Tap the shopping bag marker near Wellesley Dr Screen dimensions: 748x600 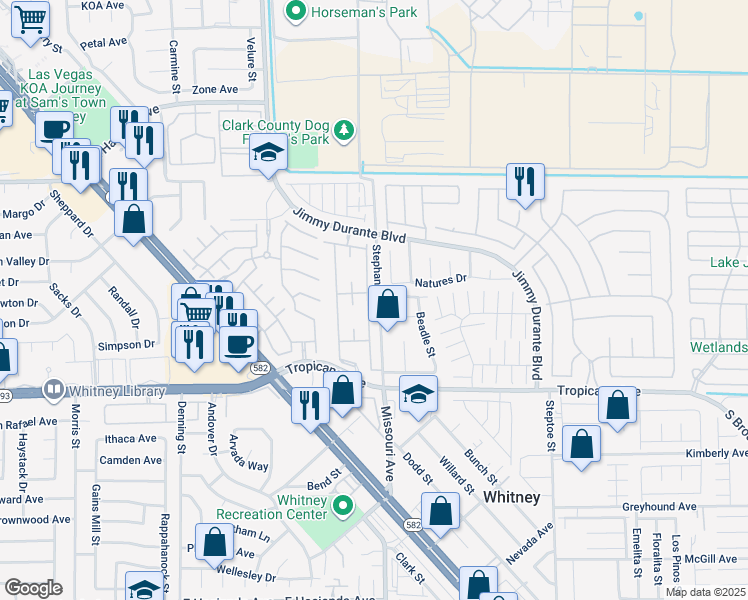coord(215,545)
